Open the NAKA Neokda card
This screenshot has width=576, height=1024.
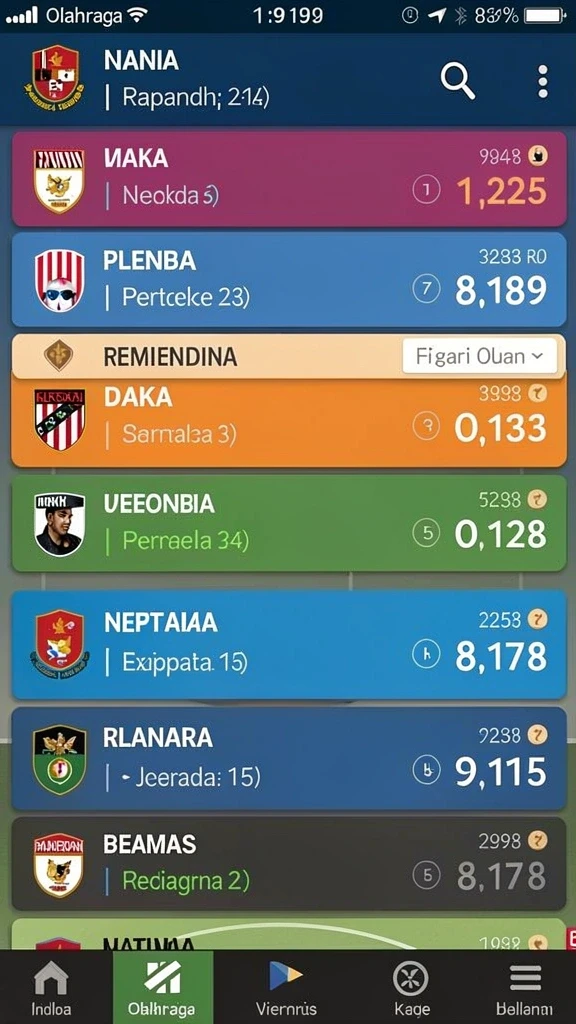point(289,178)
